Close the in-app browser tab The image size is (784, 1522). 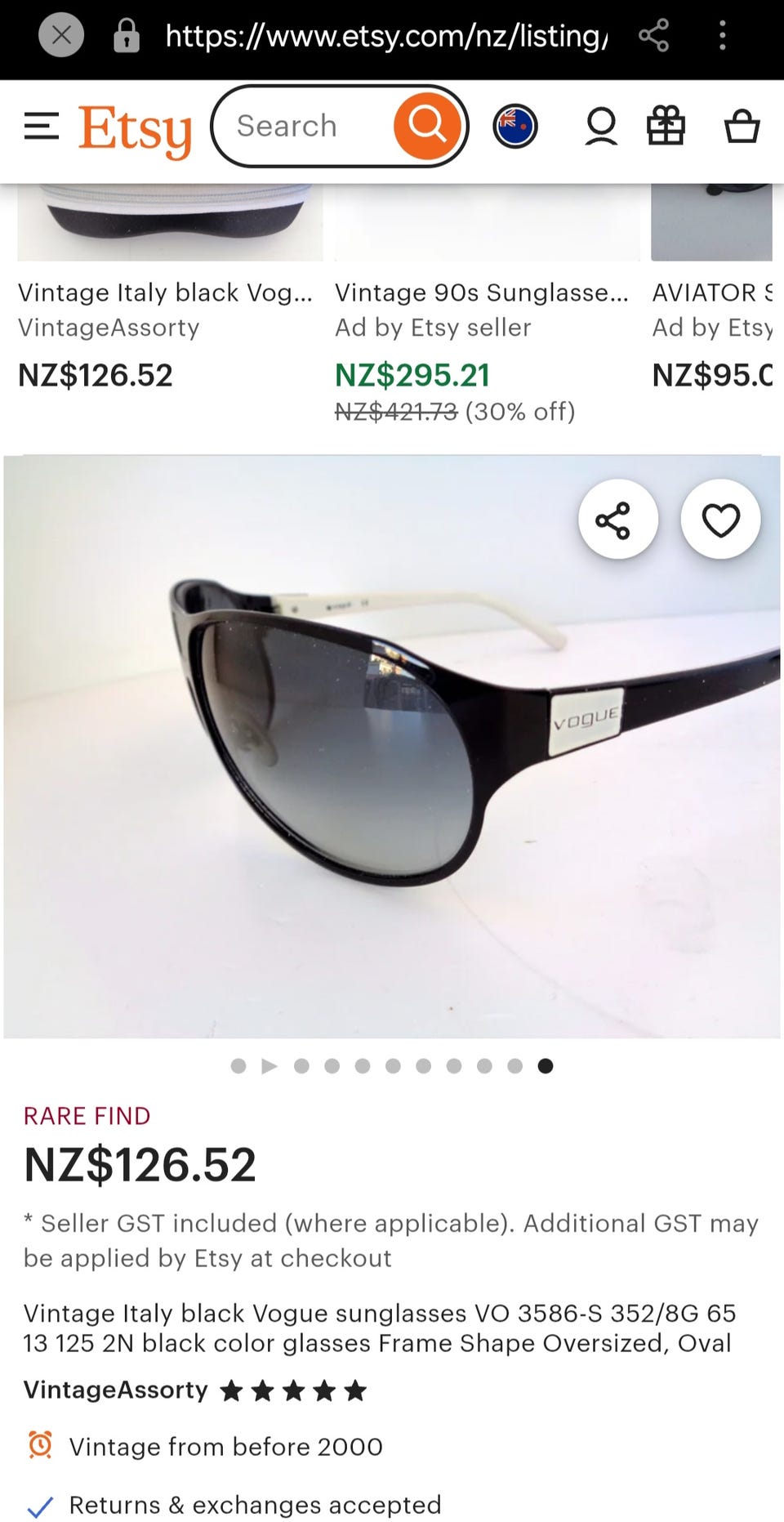61,36
